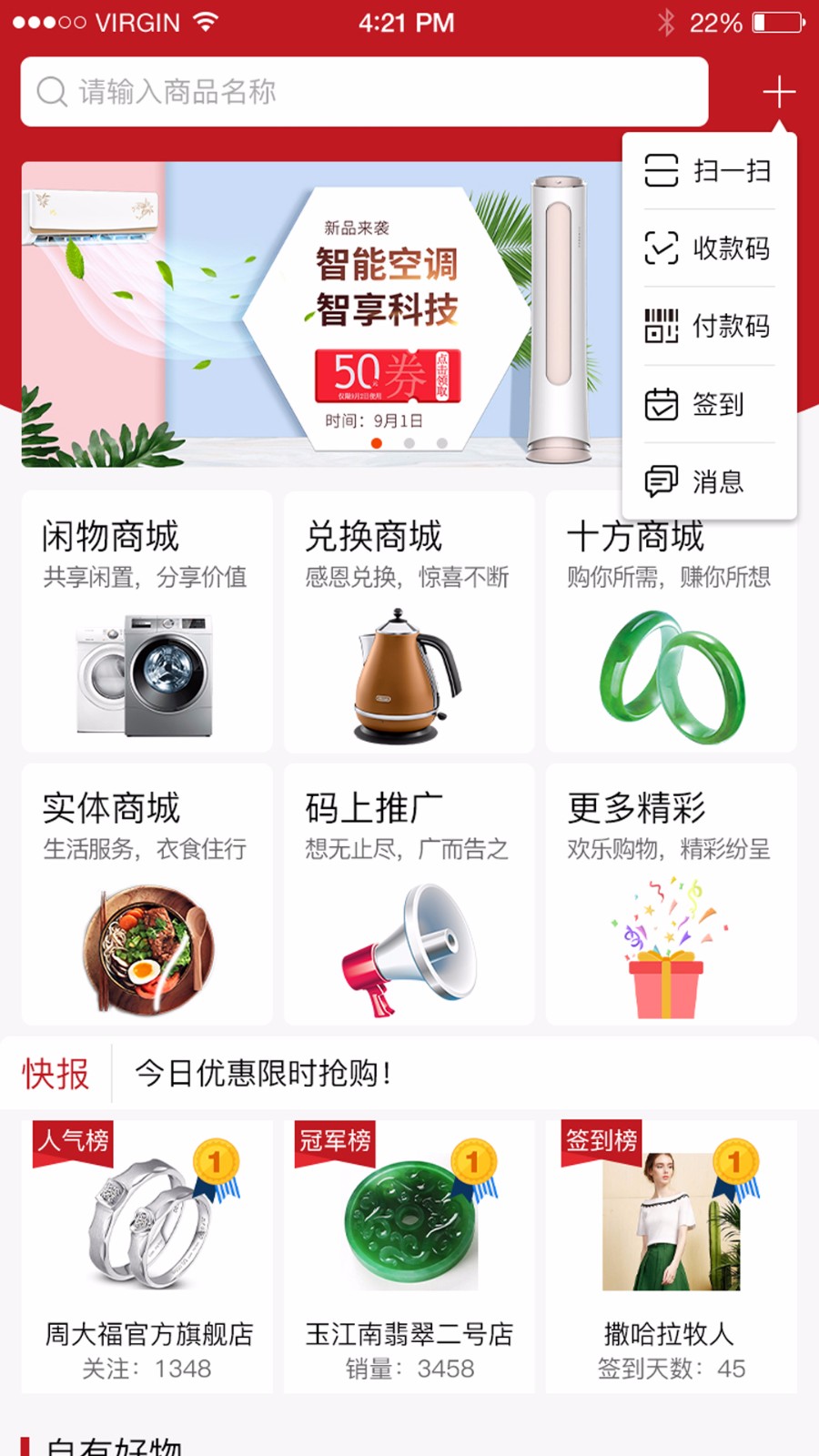
Task: Click the search magnifier icon
Action: (x=50, y=91)
